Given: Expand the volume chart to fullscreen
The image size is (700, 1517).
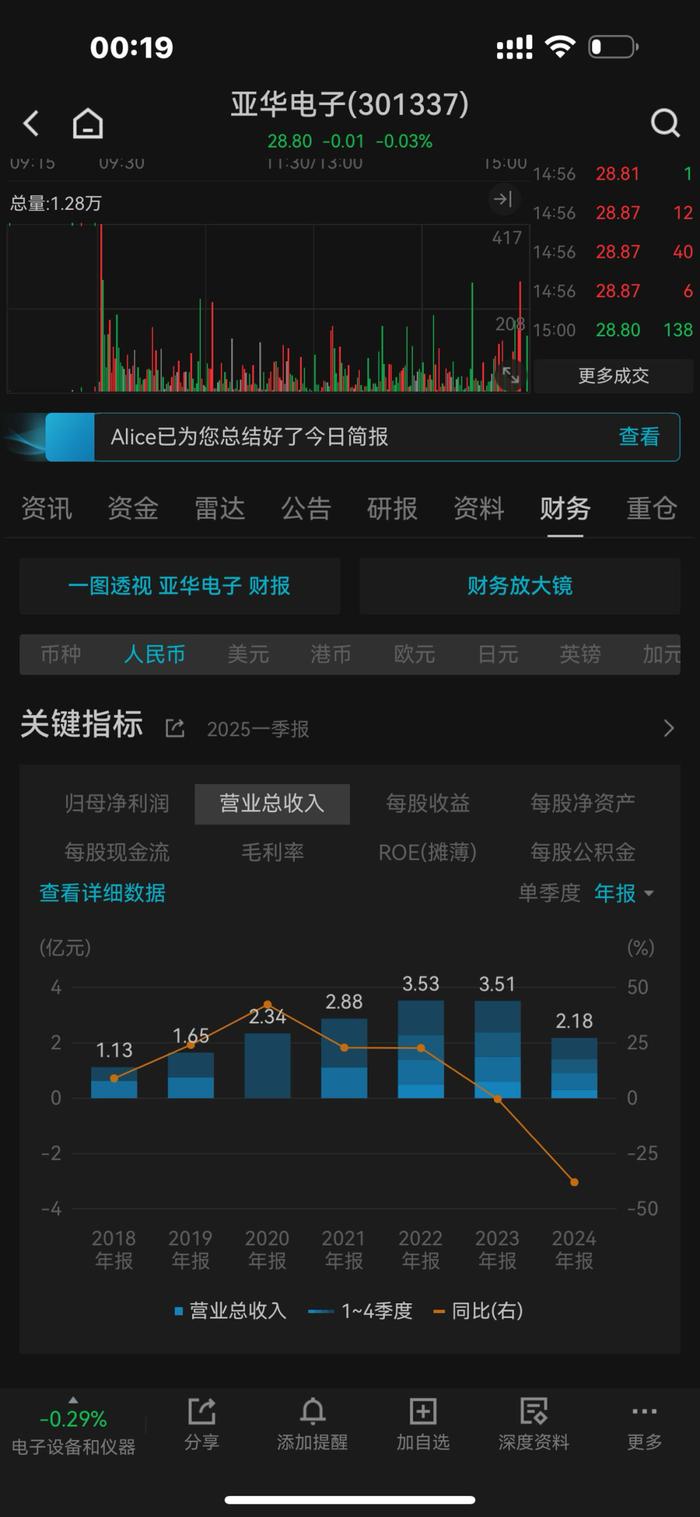Looking at the screenshot, I should [510, 375].
